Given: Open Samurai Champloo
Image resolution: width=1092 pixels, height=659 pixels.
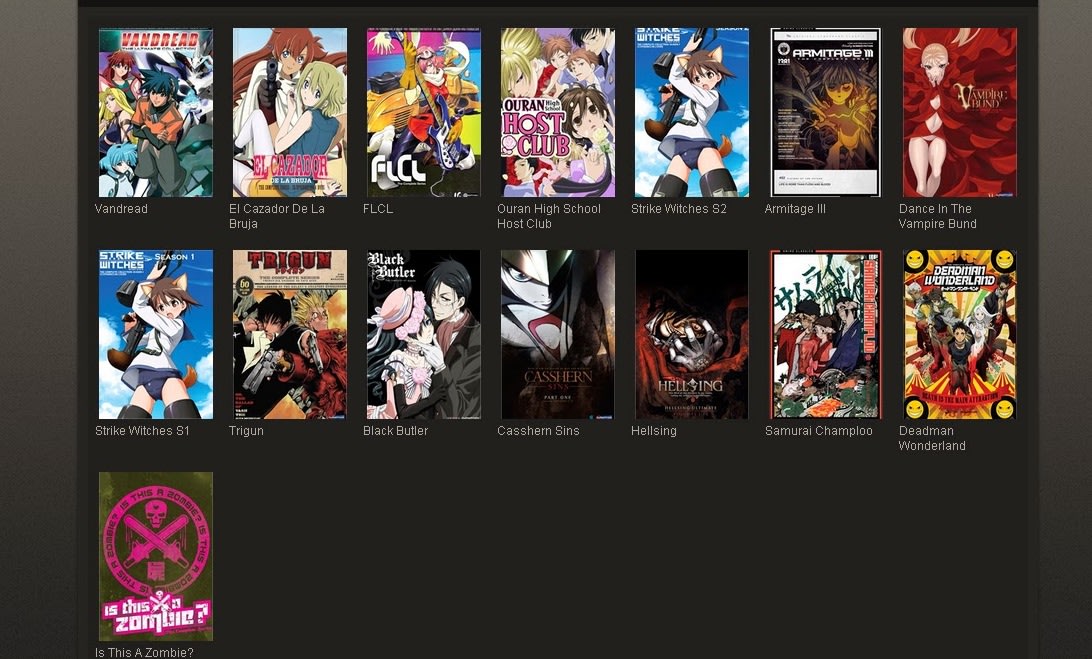Looking at the screenshot, I should (x=826, y=334).
